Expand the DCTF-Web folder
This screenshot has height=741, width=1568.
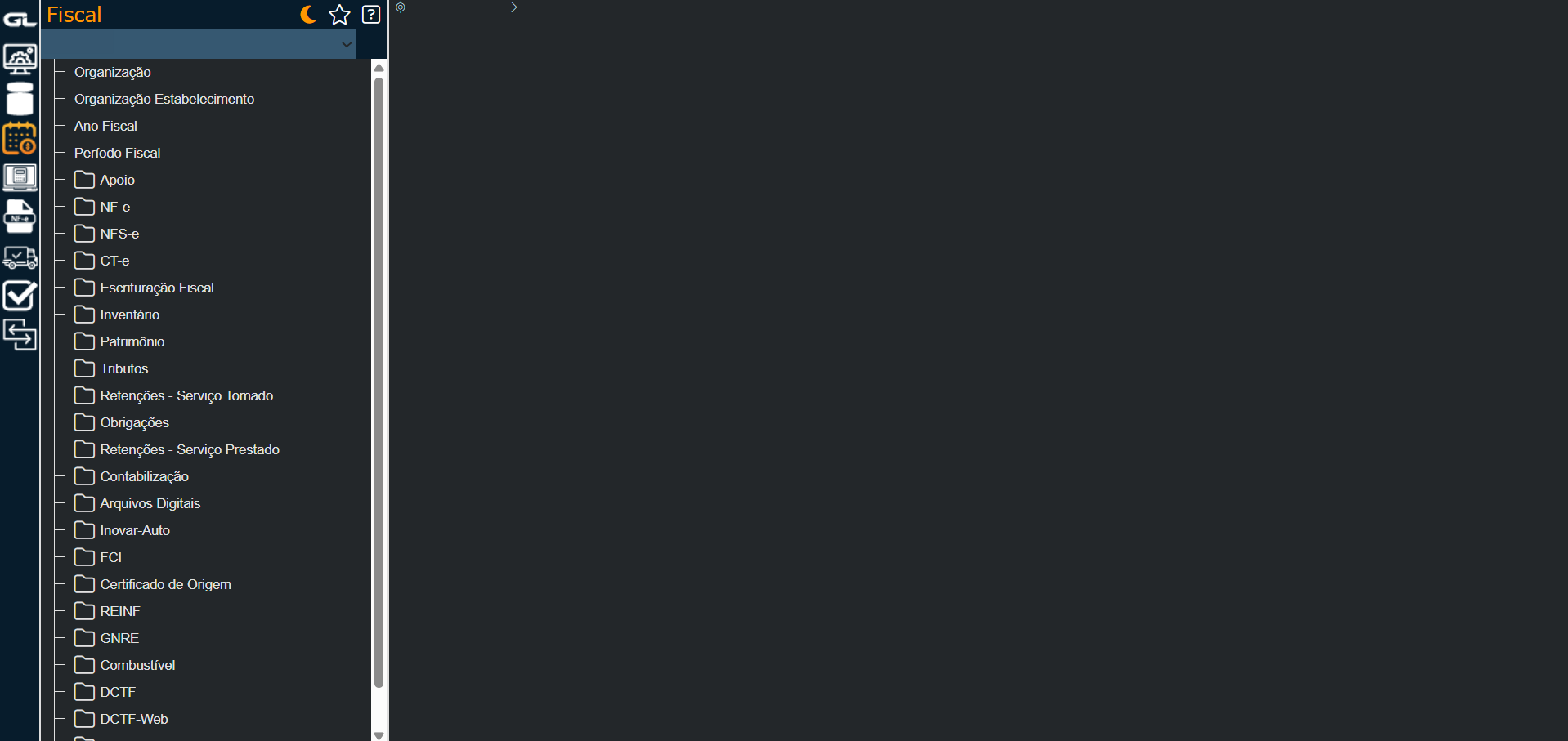pyautogui.click(x=133, y=719)
